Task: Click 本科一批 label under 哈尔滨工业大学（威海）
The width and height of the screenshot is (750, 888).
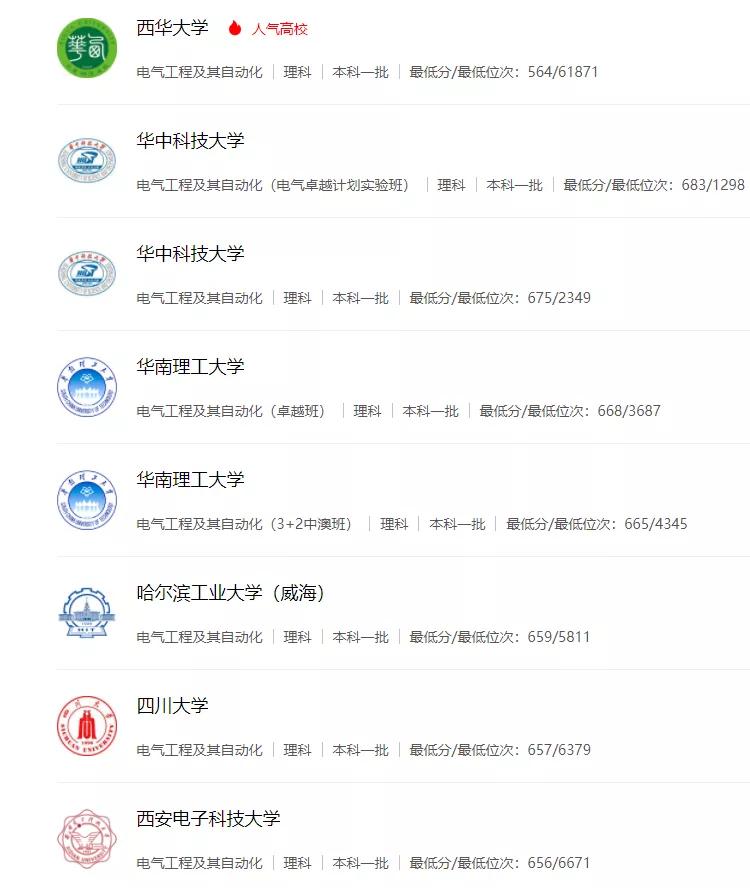Action: pos(362,636)
